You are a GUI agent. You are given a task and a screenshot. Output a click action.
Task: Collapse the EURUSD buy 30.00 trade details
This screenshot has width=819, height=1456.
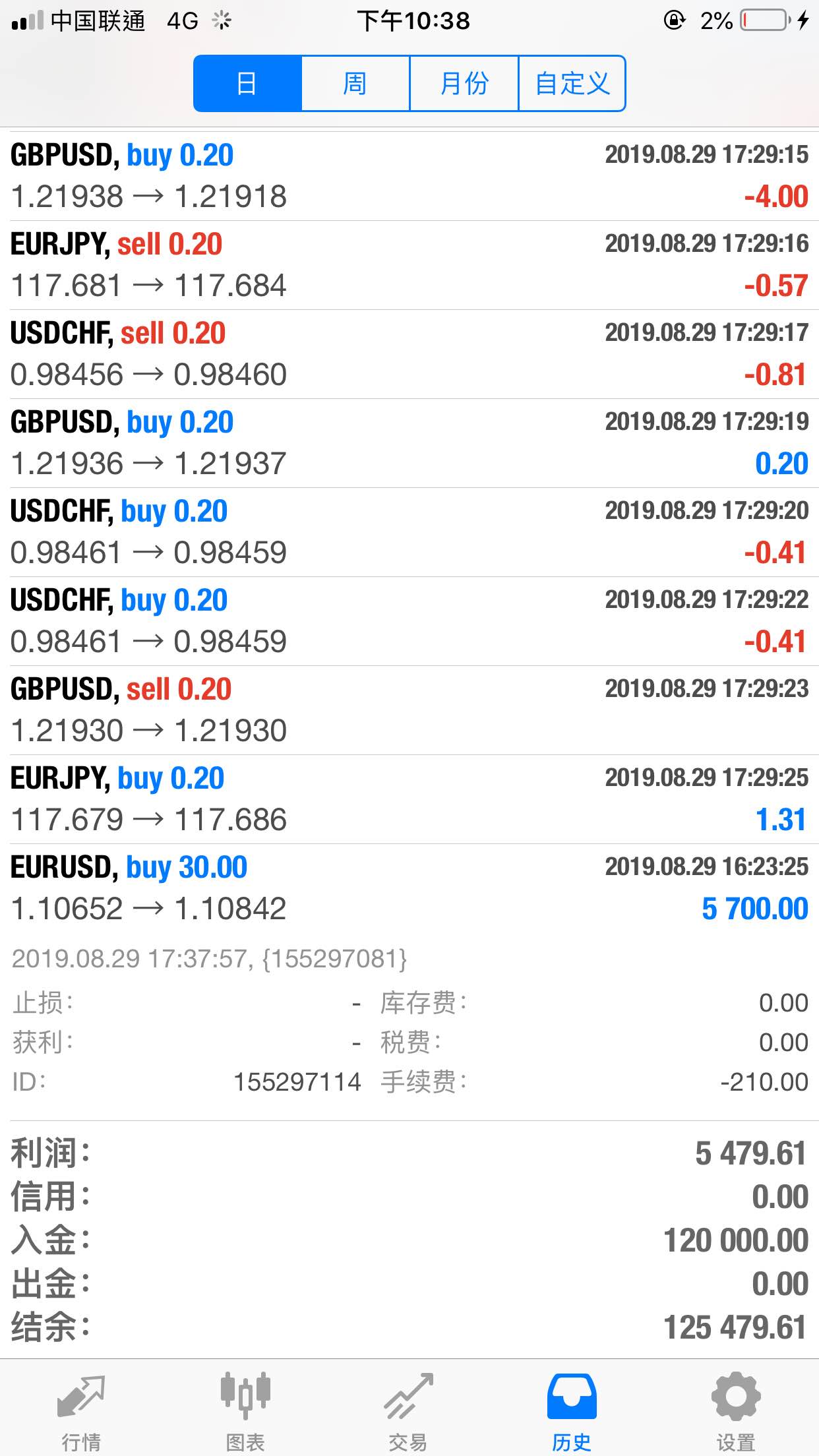pos(409,888)
